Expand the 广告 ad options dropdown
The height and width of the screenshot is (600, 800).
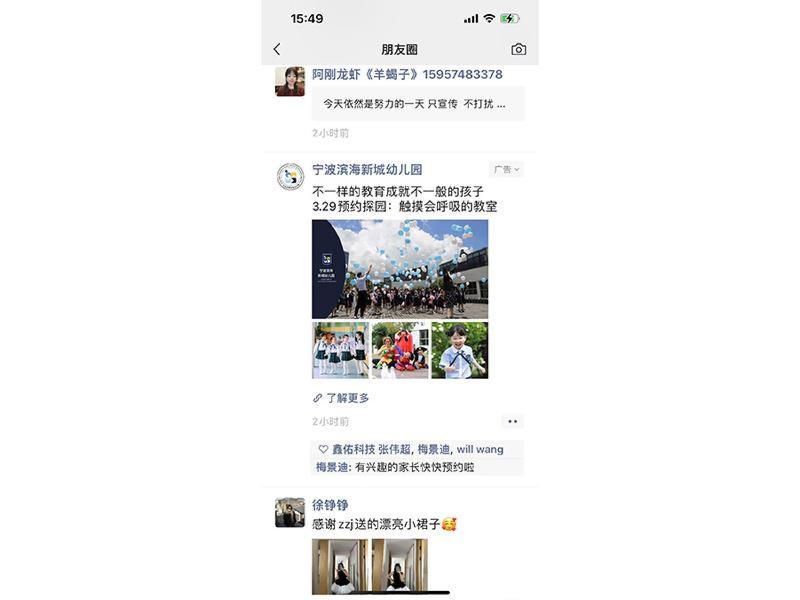point(506,170)
